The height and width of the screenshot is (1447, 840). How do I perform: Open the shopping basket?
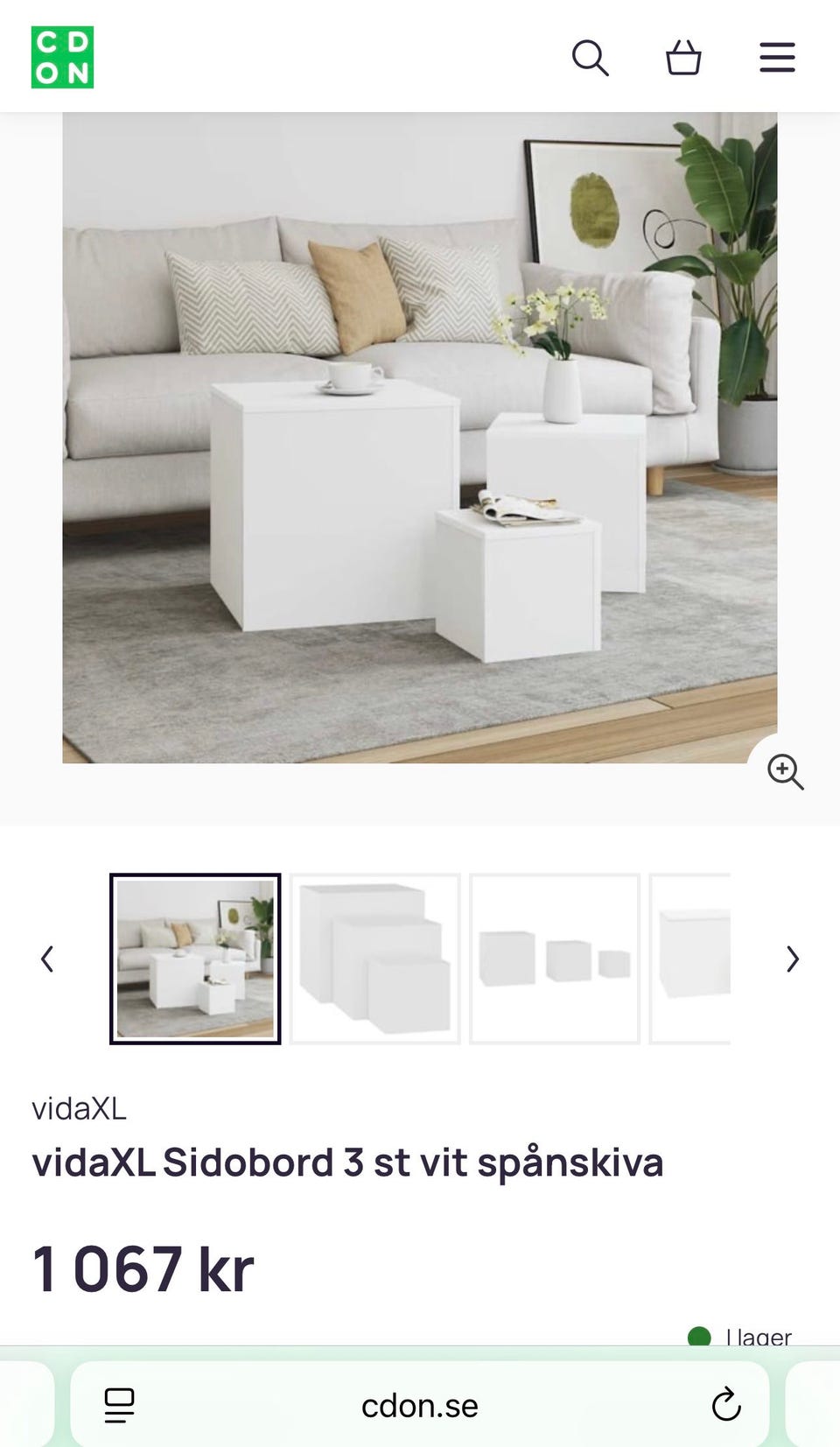[x=686, y=58]
